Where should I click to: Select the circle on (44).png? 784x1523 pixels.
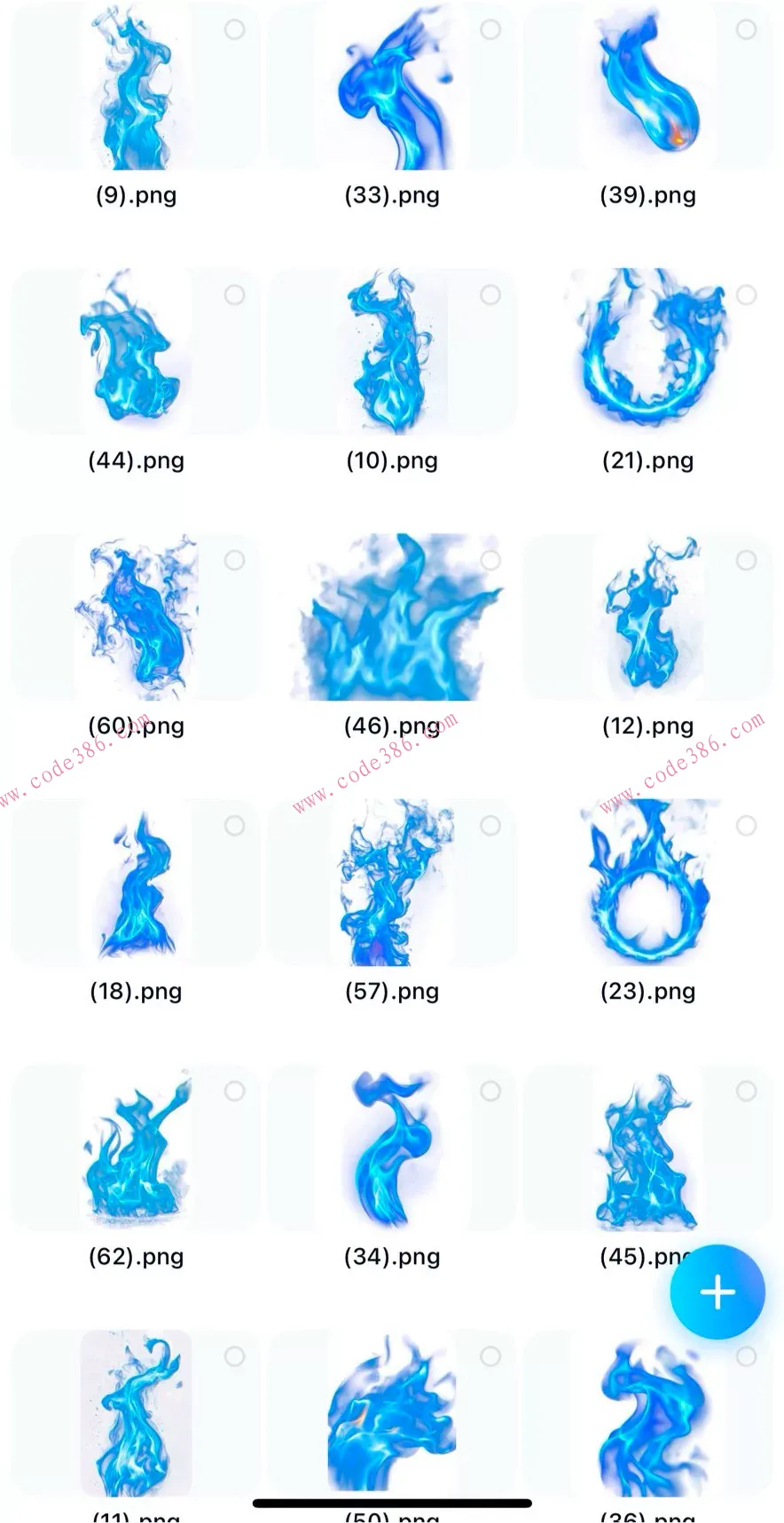(234, 294)
